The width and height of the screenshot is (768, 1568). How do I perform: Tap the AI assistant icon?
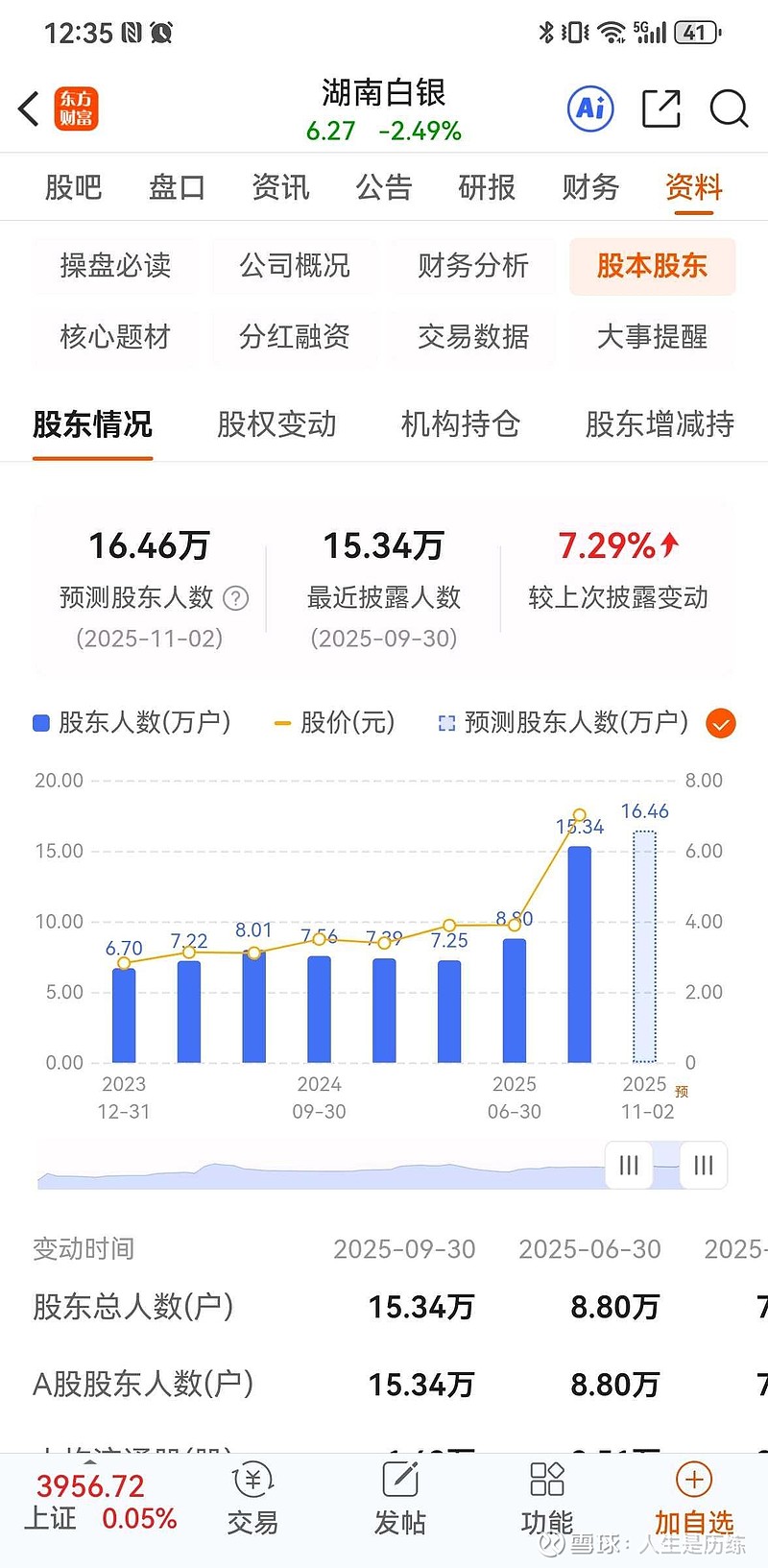click(589, 109)
